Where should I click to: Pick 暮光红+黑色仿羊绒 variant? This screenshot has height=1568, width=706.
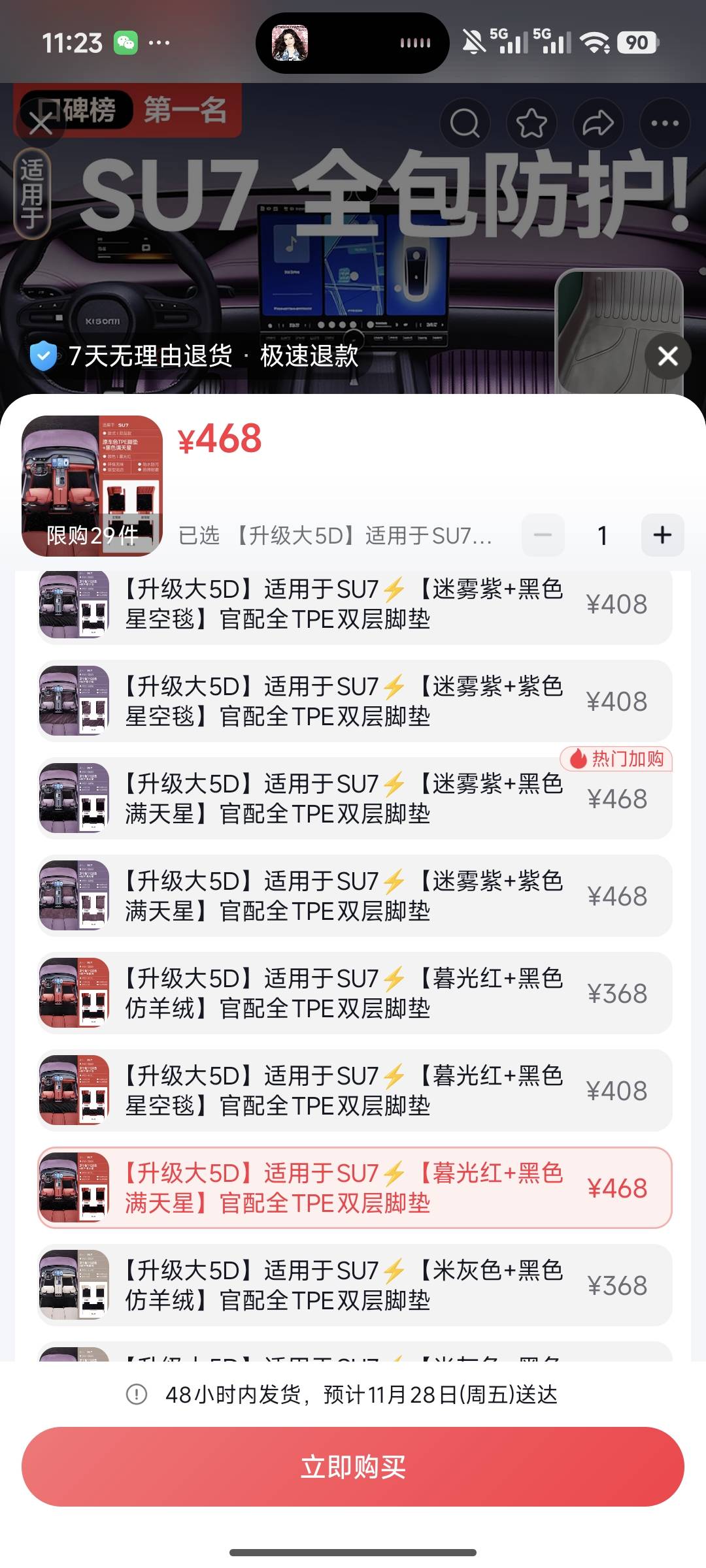click(354, 993)
